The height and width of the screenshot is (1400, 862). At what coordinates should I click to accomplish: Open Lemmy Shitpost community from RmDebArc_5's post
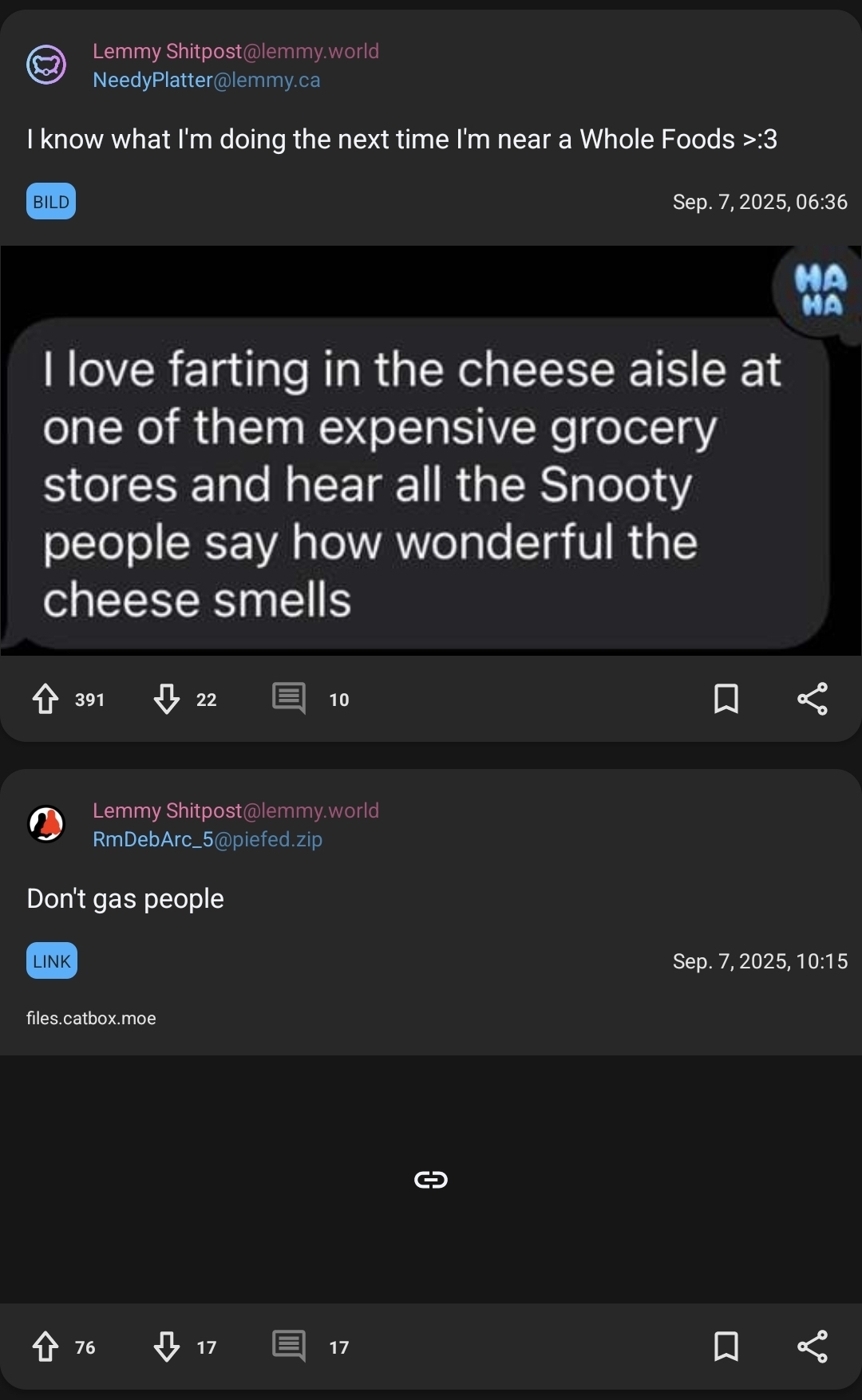click(x=235, y=811)
